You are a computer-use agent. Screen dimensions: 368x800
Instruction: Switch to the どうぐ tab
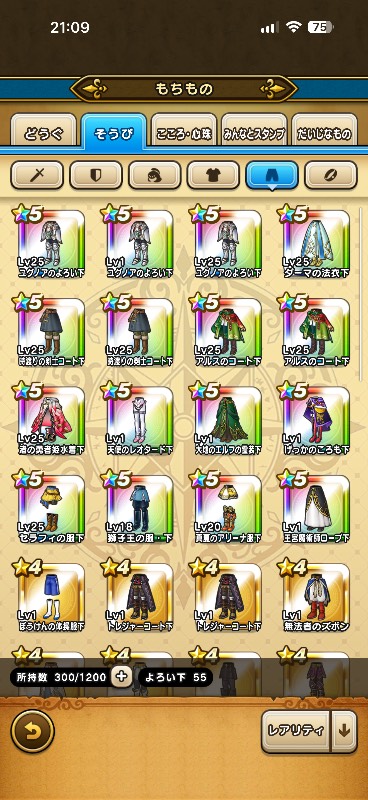tap(43, 132)
